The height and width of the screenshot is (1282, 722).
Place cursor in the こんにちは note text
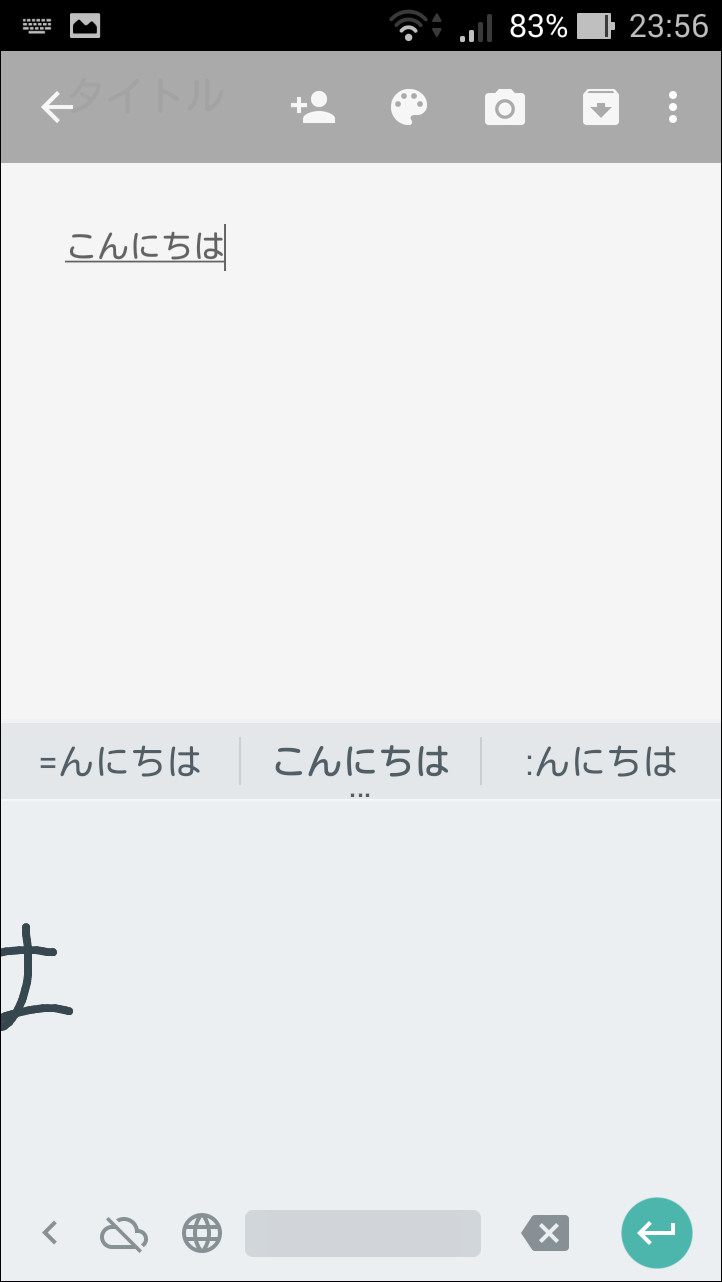pos(145,247)
